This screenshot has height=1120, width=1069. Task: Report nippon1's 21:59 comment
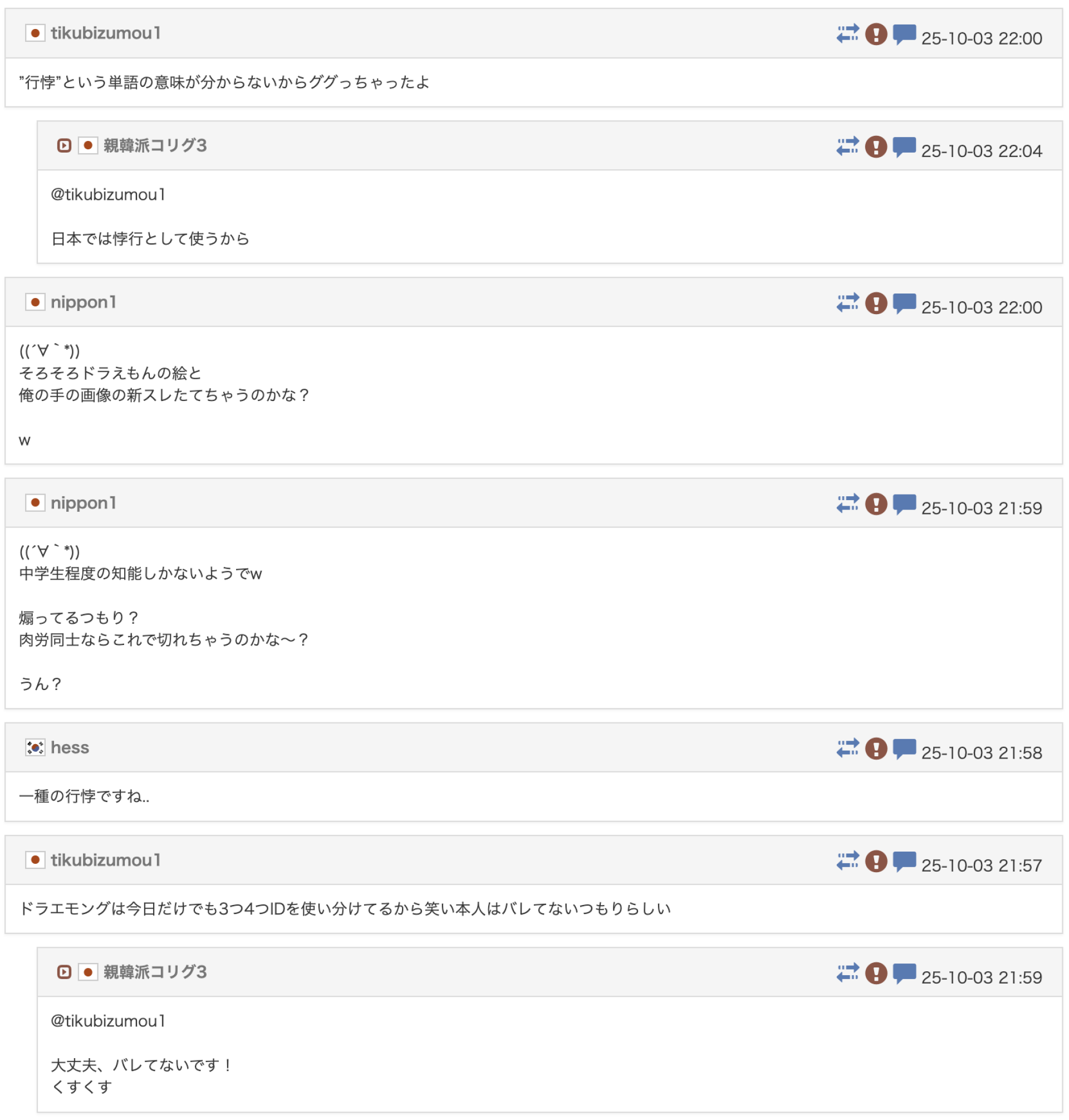[876, 504]
